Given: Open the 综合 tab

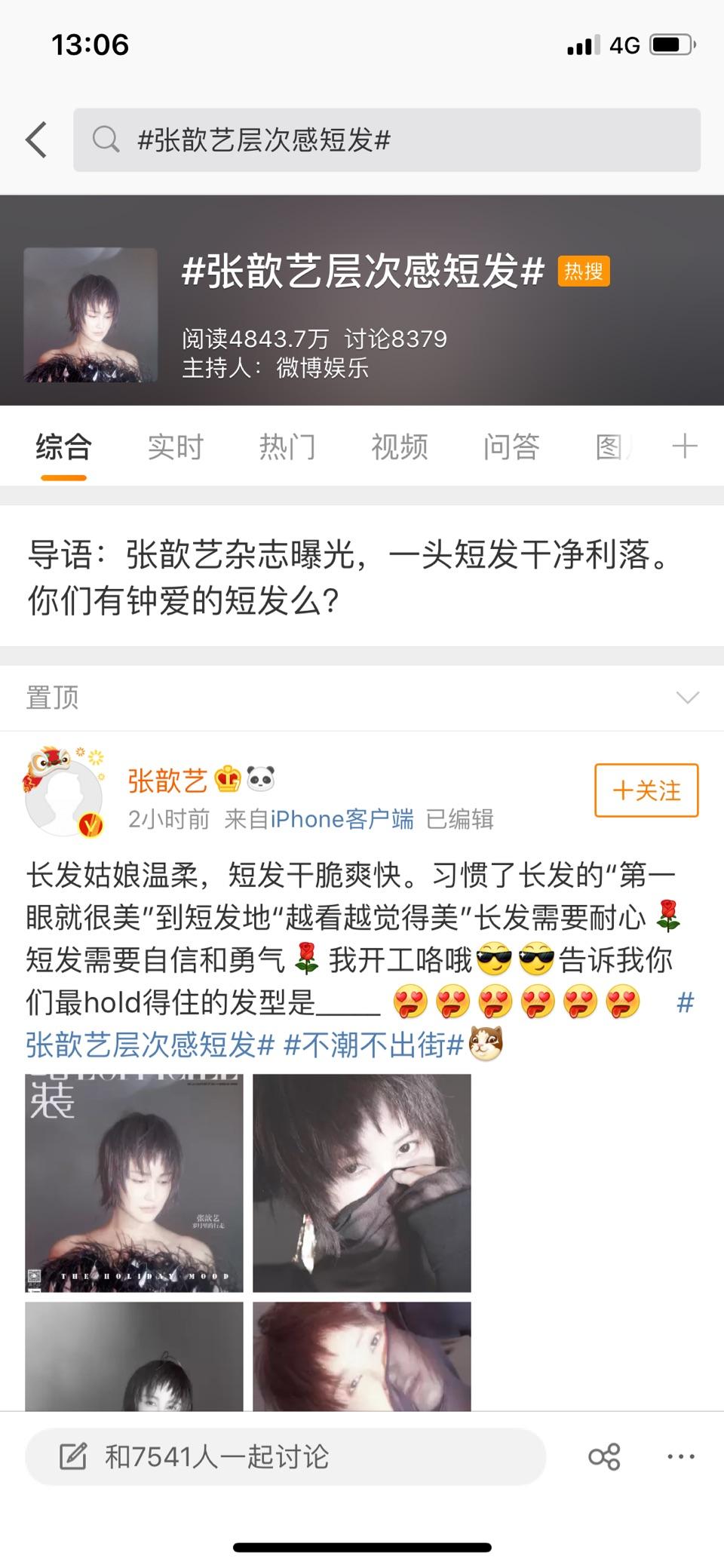Looking at the screenshot, I should [63, 447].
